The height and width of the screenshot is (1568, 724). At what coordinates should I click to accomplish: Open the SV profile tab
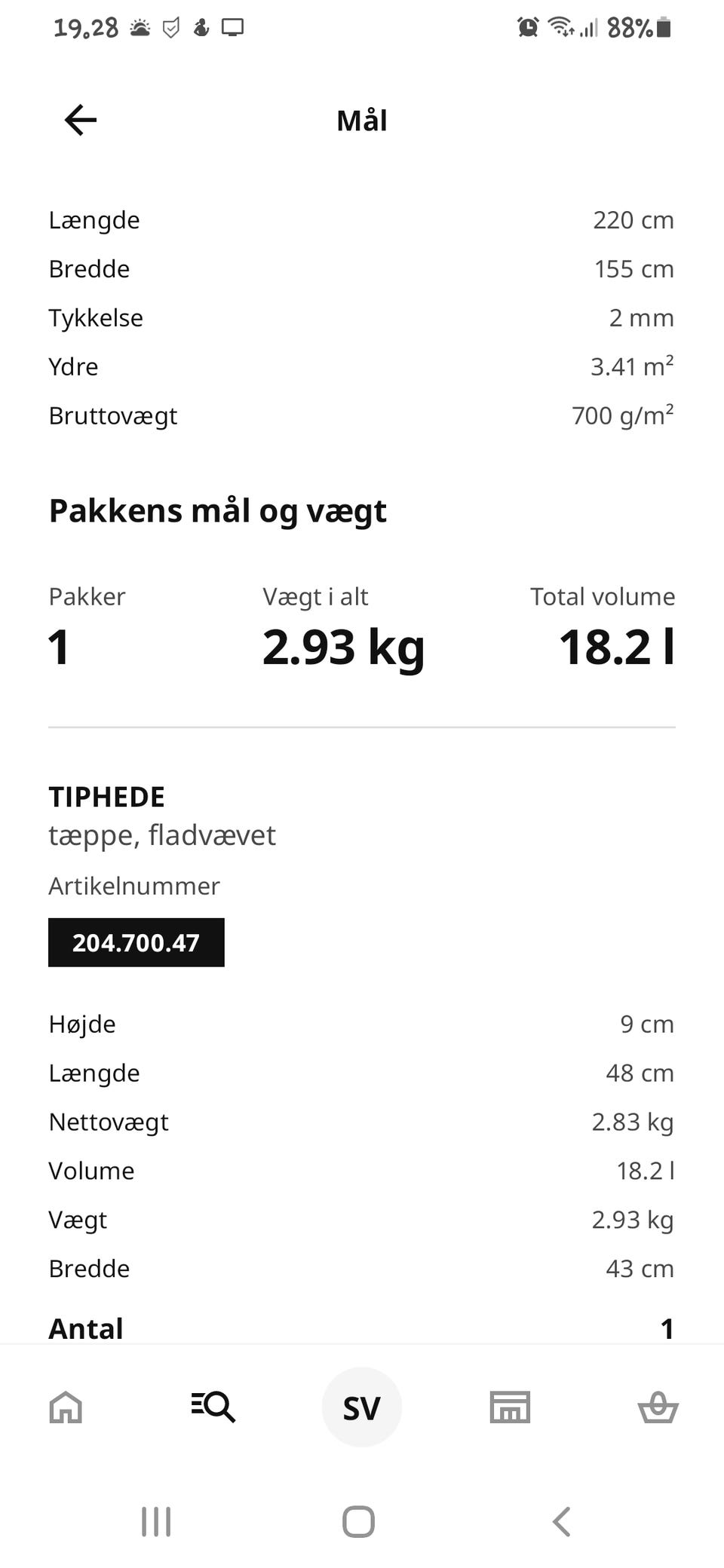point(362,1407)
